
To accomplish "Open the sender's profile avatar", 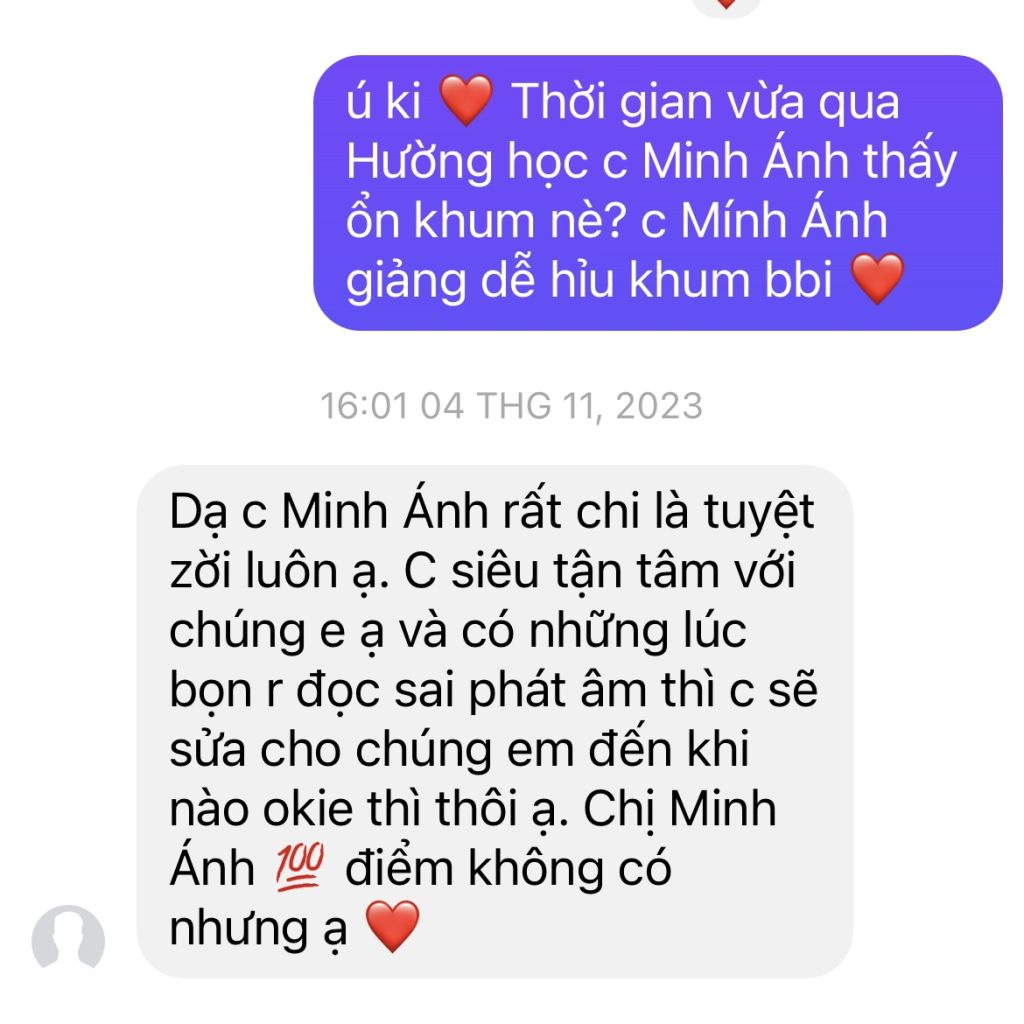I will (x=68, y=940).
